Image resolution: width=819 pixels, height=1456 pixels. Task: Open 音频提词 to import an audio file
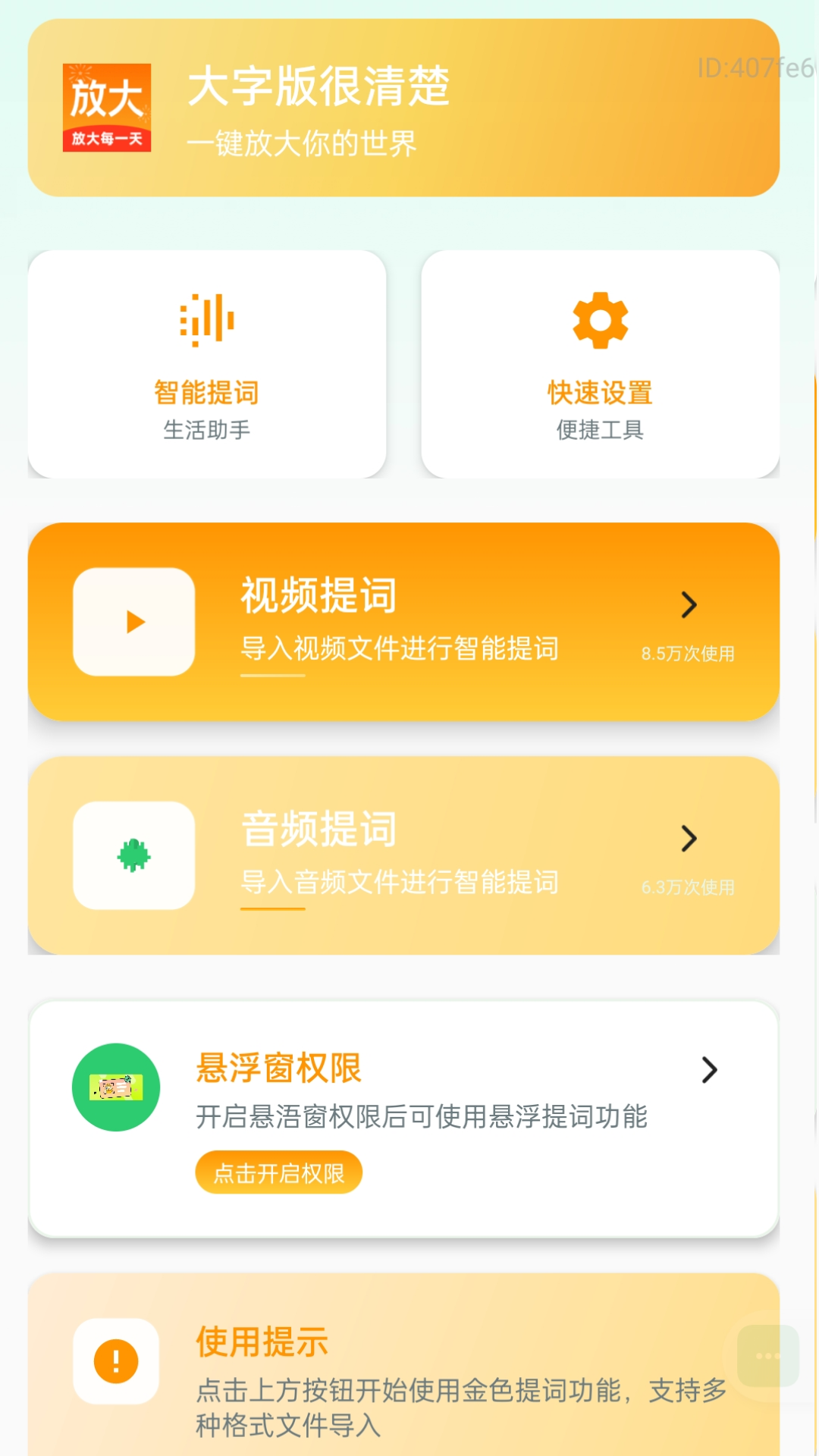pyautogui.click(x=403, y=855)
